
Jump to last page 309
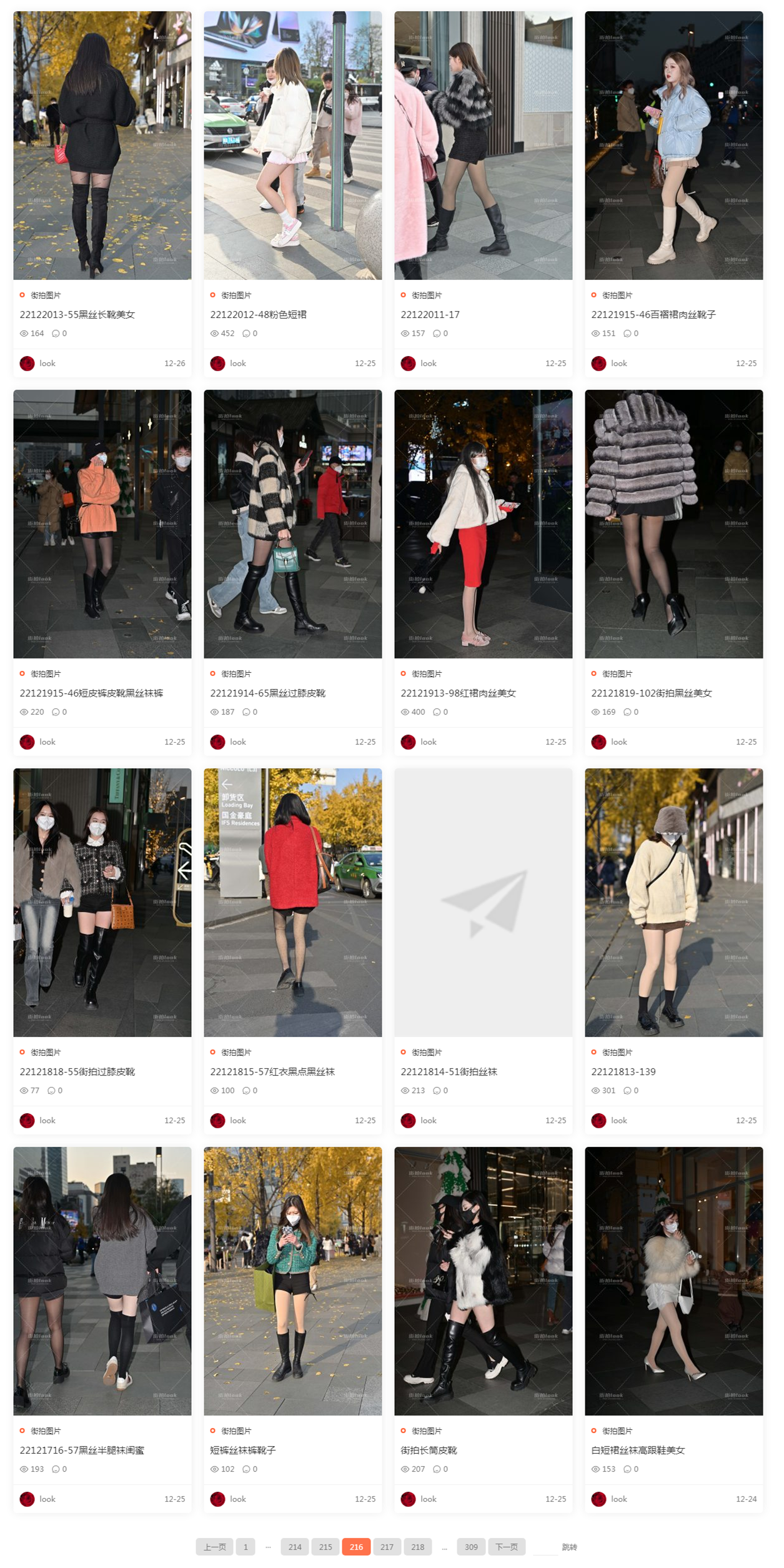(471, 1547)
